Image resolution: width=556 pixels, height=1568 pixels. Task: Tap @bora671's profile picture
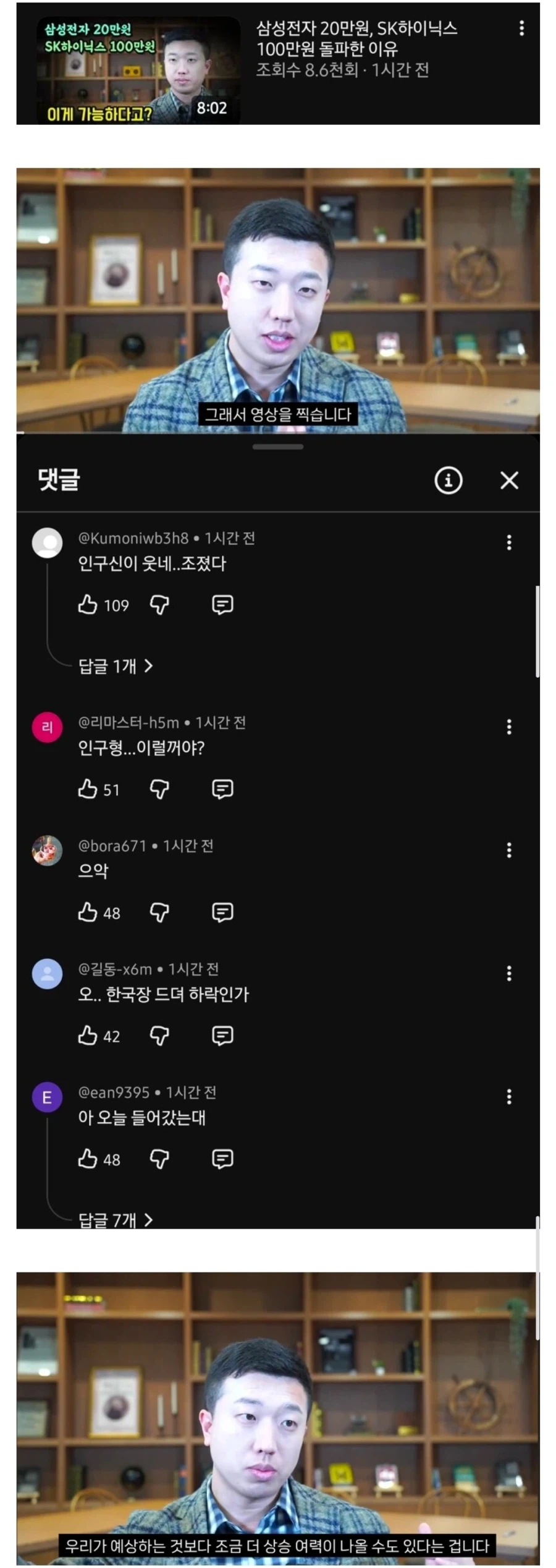point(47,851)
